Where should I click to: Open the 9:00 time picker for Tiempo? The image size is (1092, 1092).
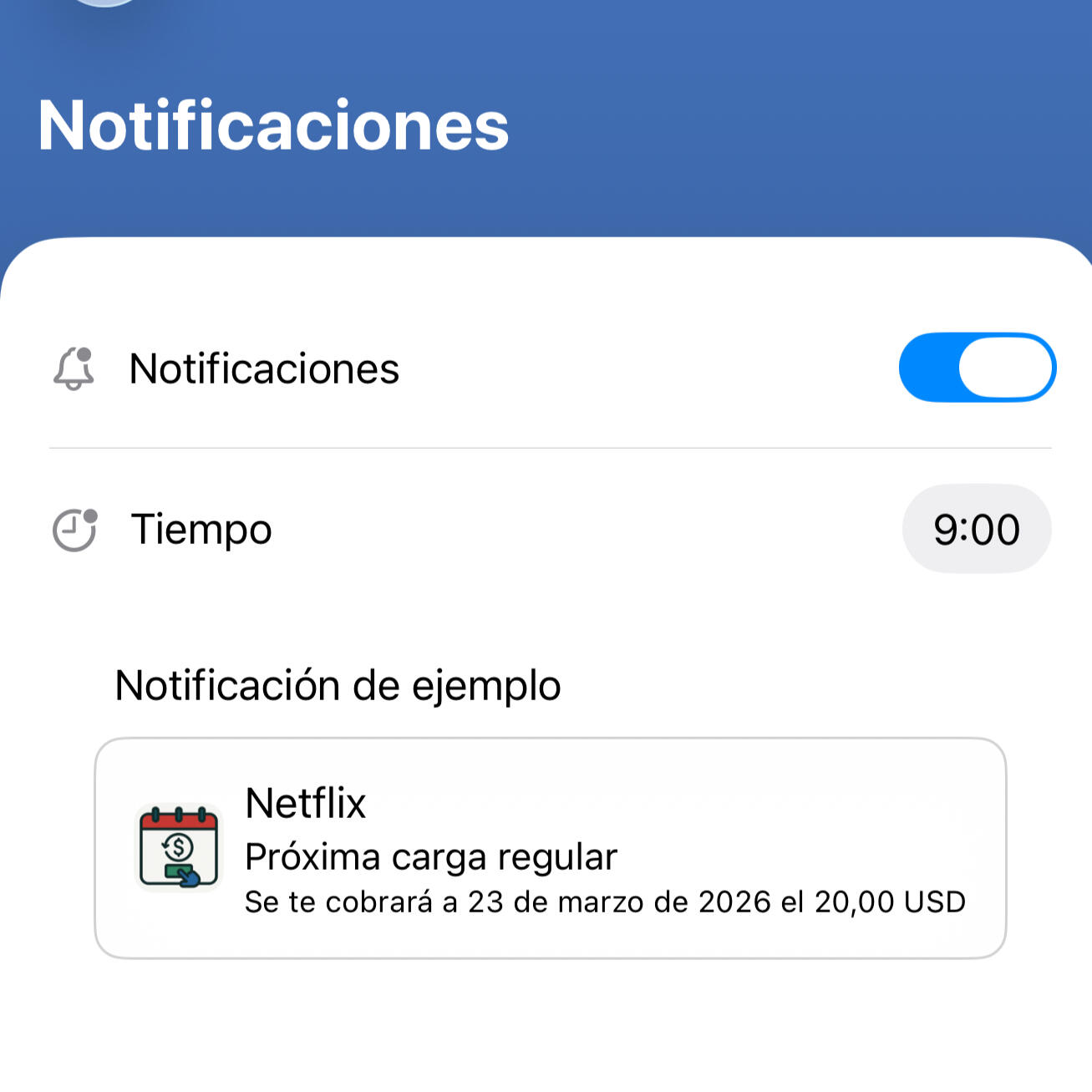pyautogui.click(x=976, y=529)
